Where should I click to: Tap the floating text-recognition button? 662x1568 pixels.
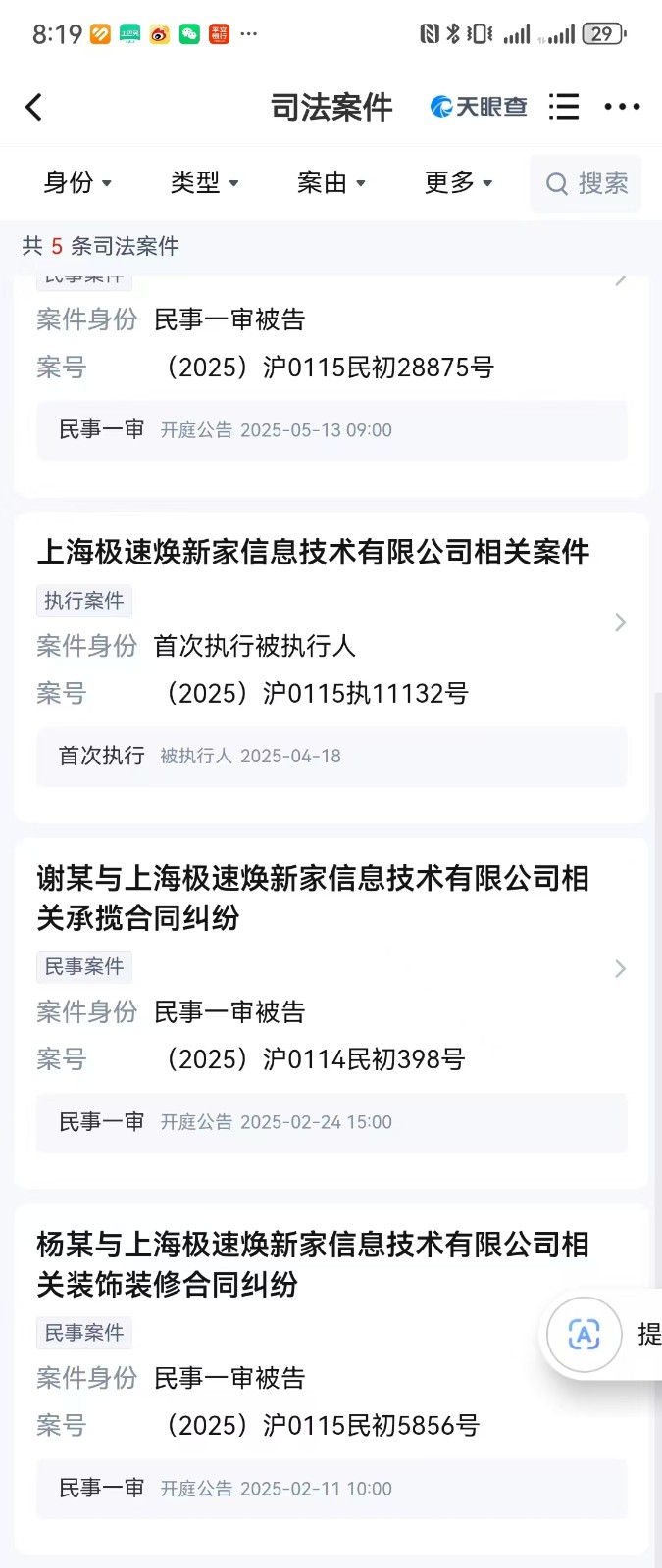[x=585, y=1334]
